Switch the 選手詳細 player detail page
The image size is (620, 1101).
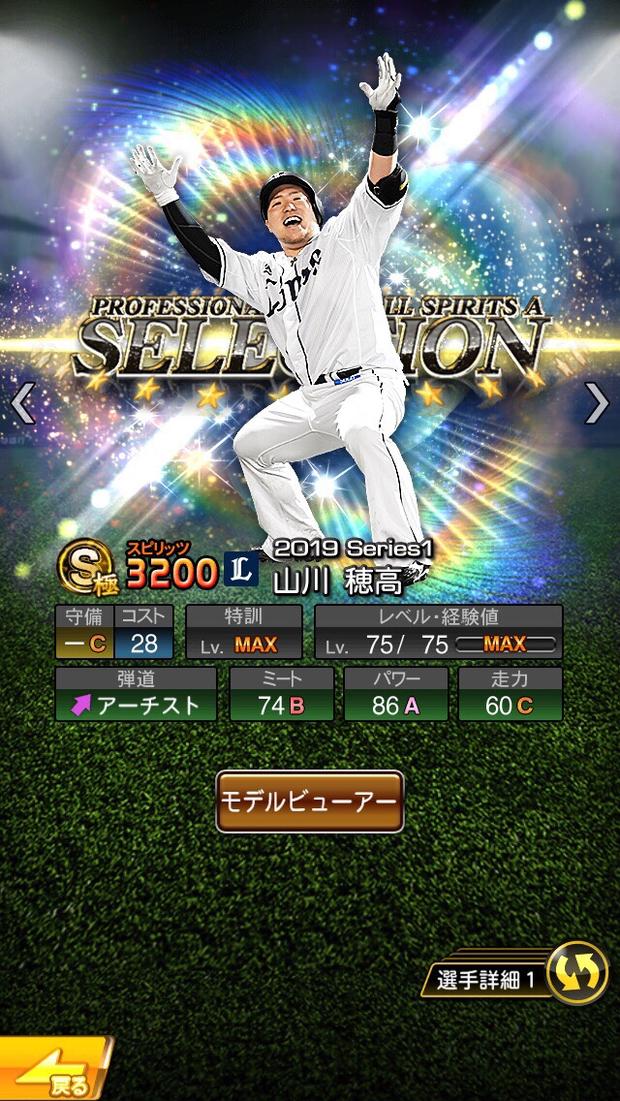pyautogui.click(x=577, y=974)
